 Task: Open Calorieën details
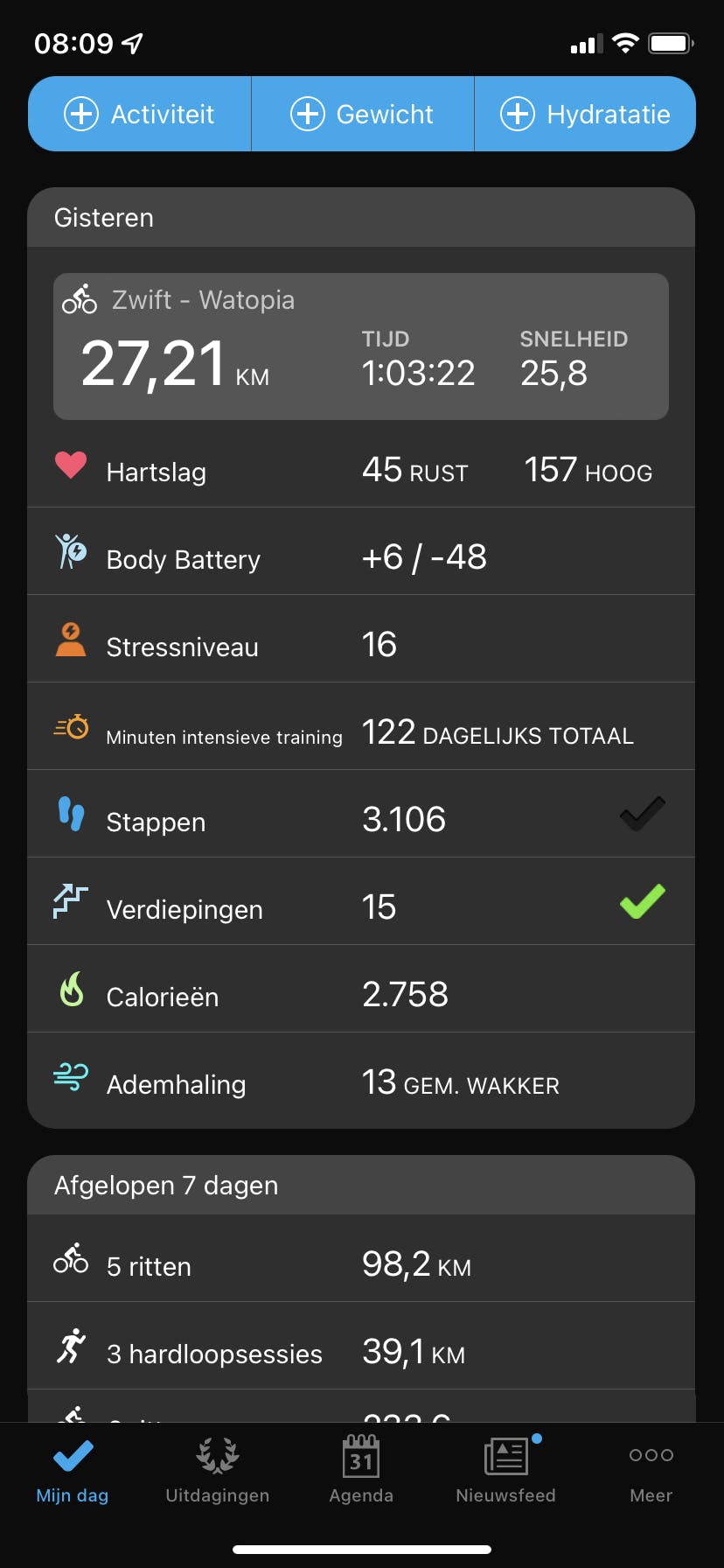361,996
